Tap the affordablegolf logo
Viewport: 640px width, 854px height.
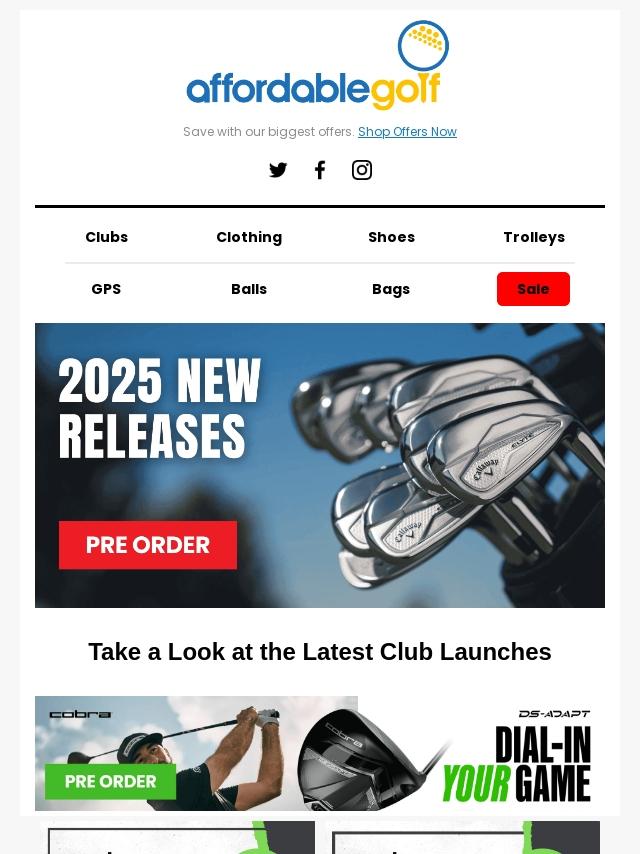click(318, 67)
